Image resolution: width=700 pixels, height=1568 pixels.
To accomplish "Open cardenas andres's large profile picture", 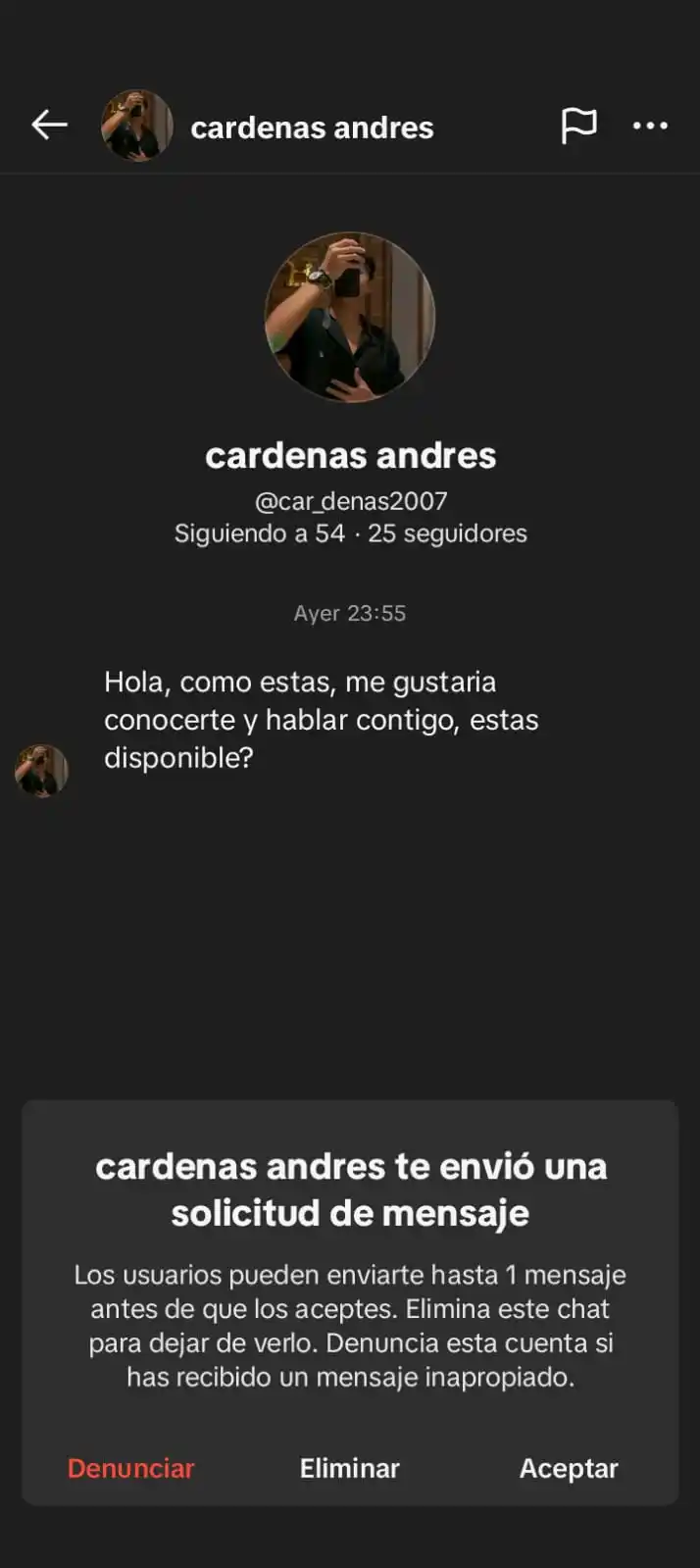I will (x=350, y=317).
